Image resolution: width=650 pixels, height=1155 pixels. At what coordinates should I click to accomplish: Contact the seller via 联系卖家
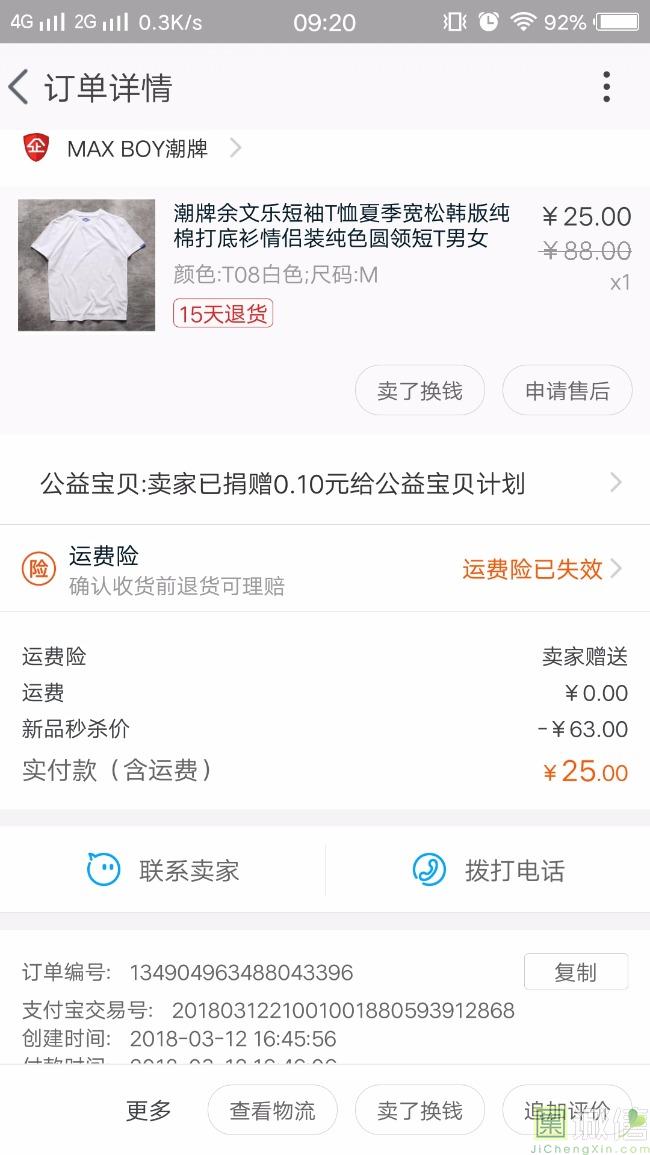[x=163, y=870]
